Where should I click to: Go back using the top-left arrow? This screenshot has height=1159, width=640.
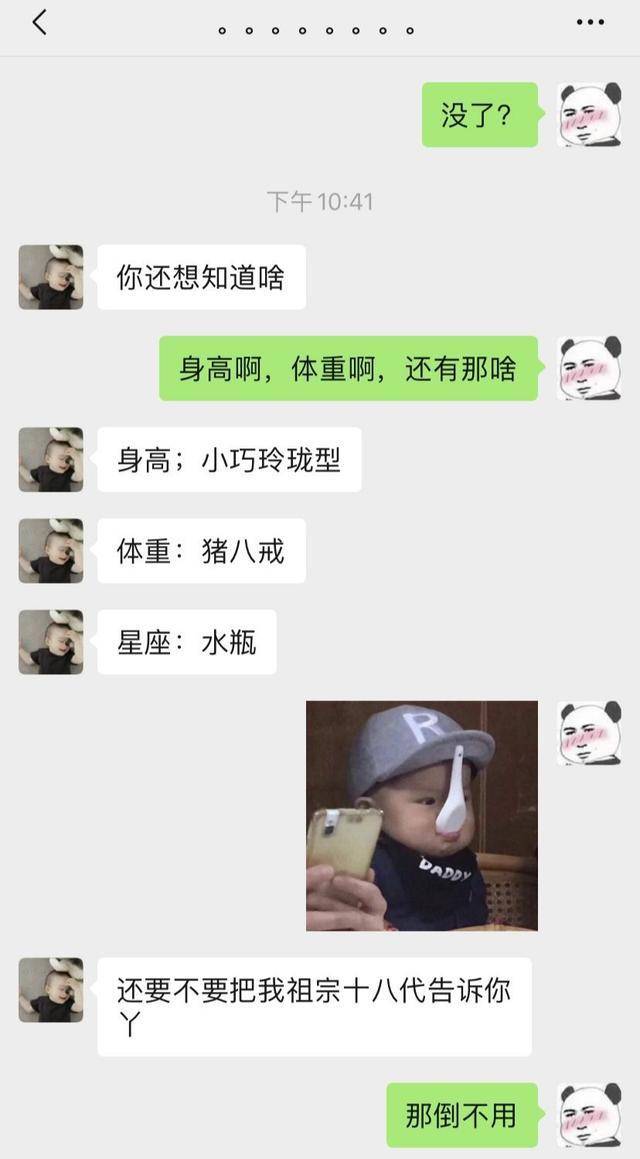click(40, 23)
